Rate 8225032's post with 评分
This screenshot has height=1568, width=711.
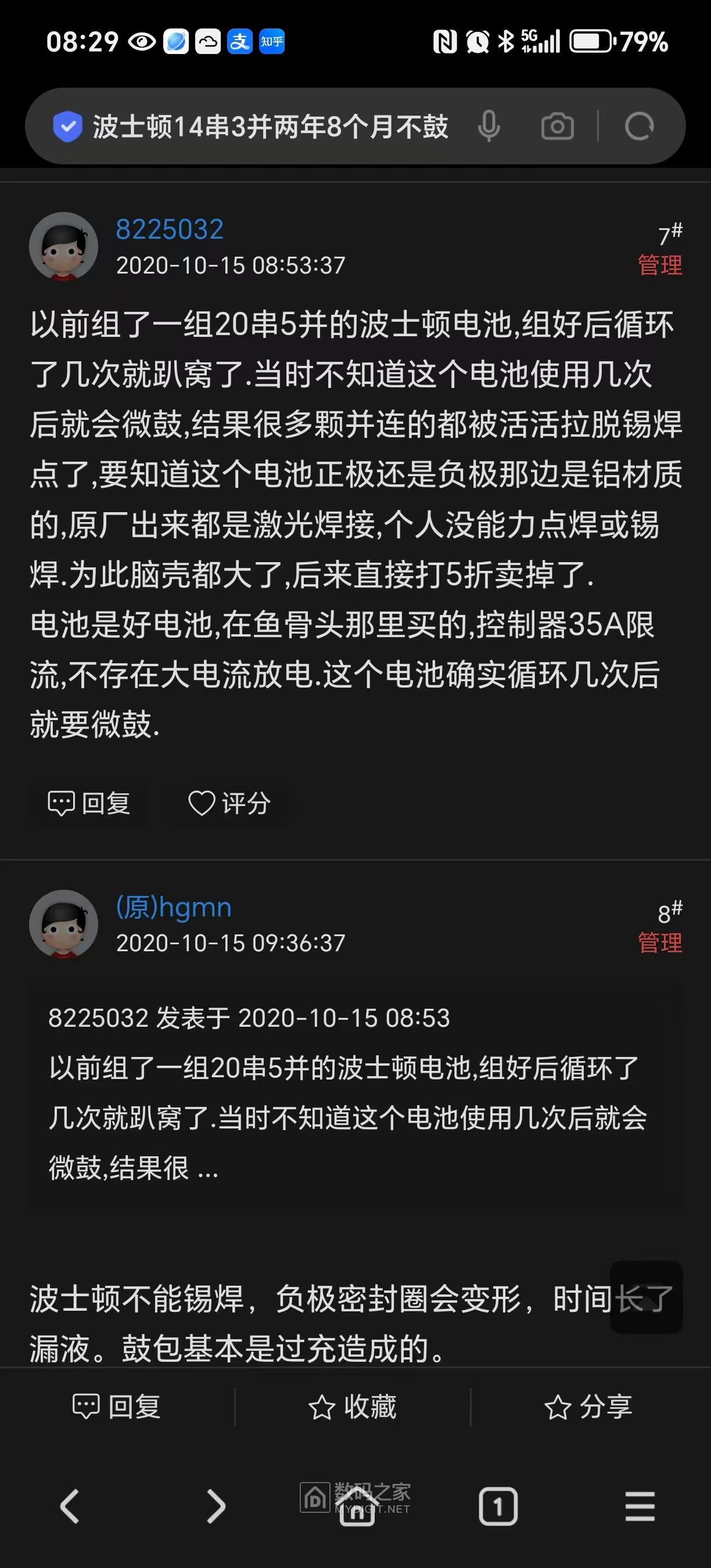229,804
